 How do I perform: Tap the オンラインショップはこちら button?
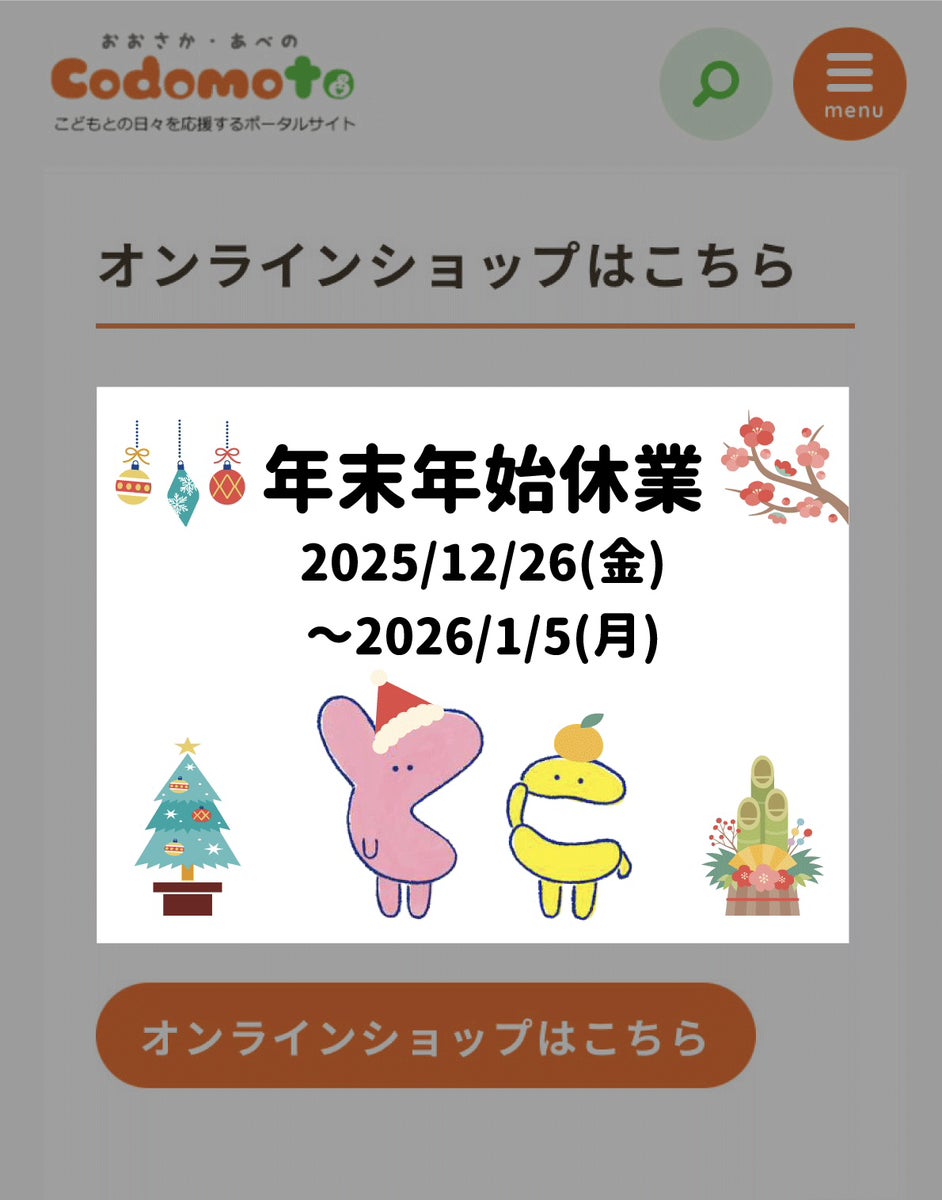(x=425, y=1036)
